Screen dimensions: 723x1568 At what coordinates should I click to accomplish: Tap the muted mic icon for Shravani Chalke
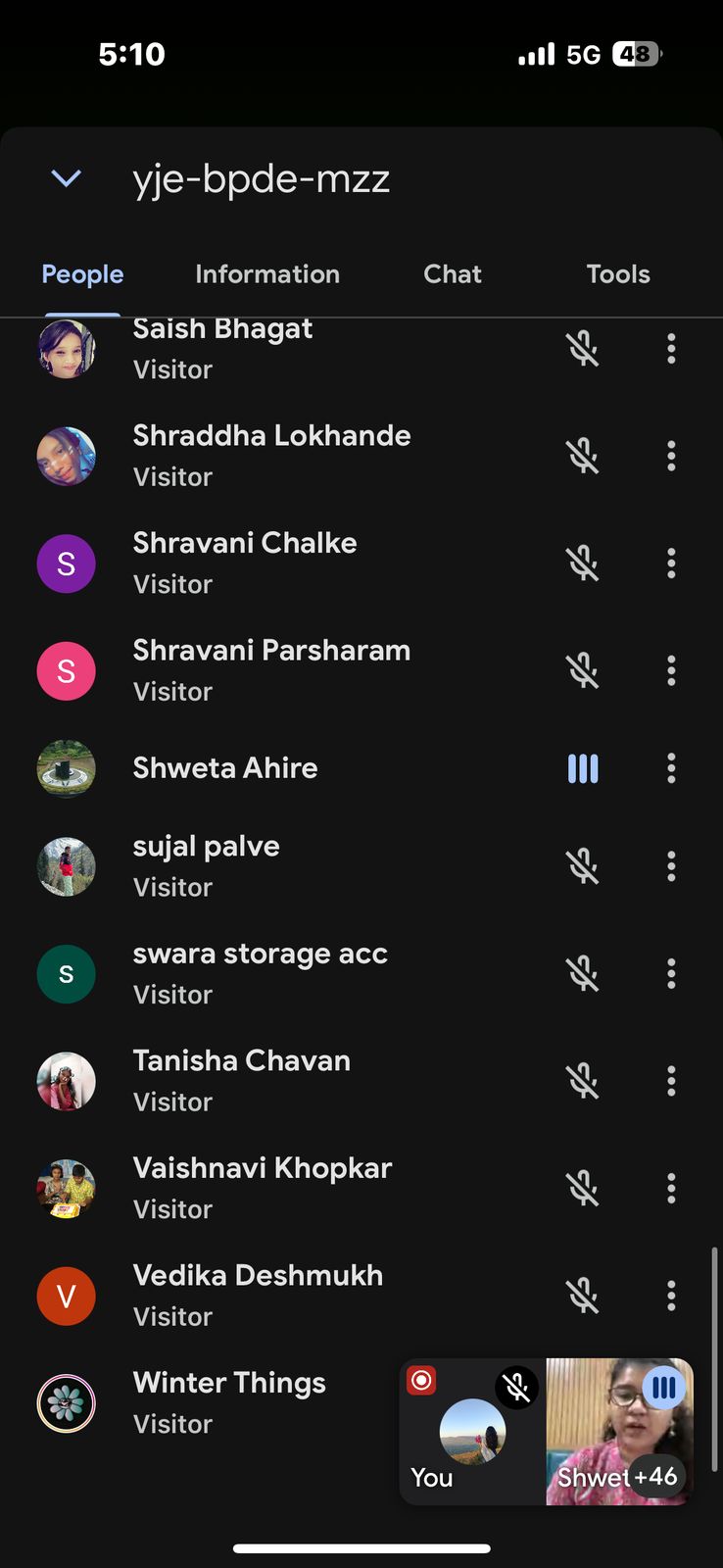(x=583, y=563)
